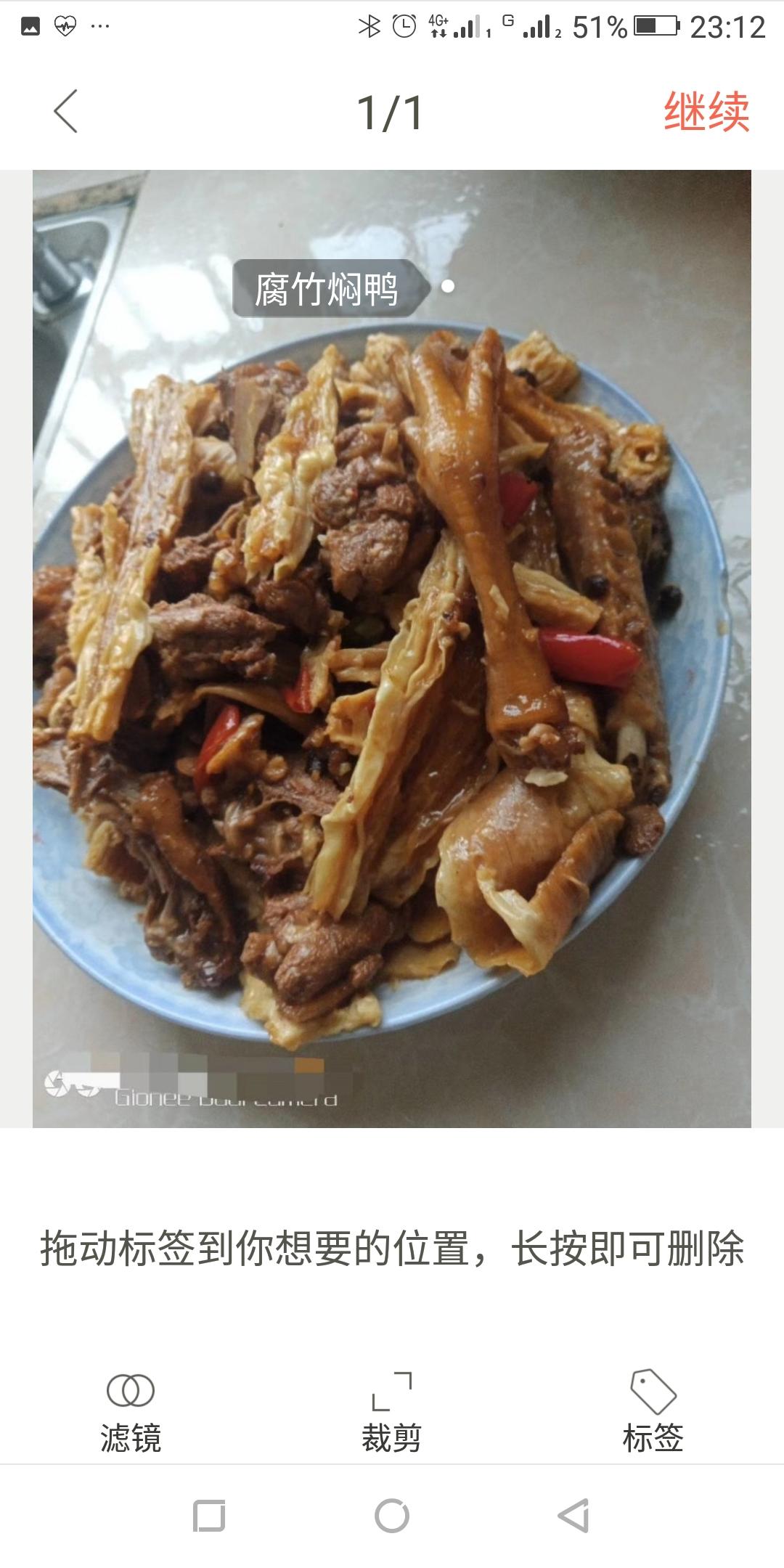Add a tag with 标签
This screenshot has width=784, height=1568.
pos(653,1413)
